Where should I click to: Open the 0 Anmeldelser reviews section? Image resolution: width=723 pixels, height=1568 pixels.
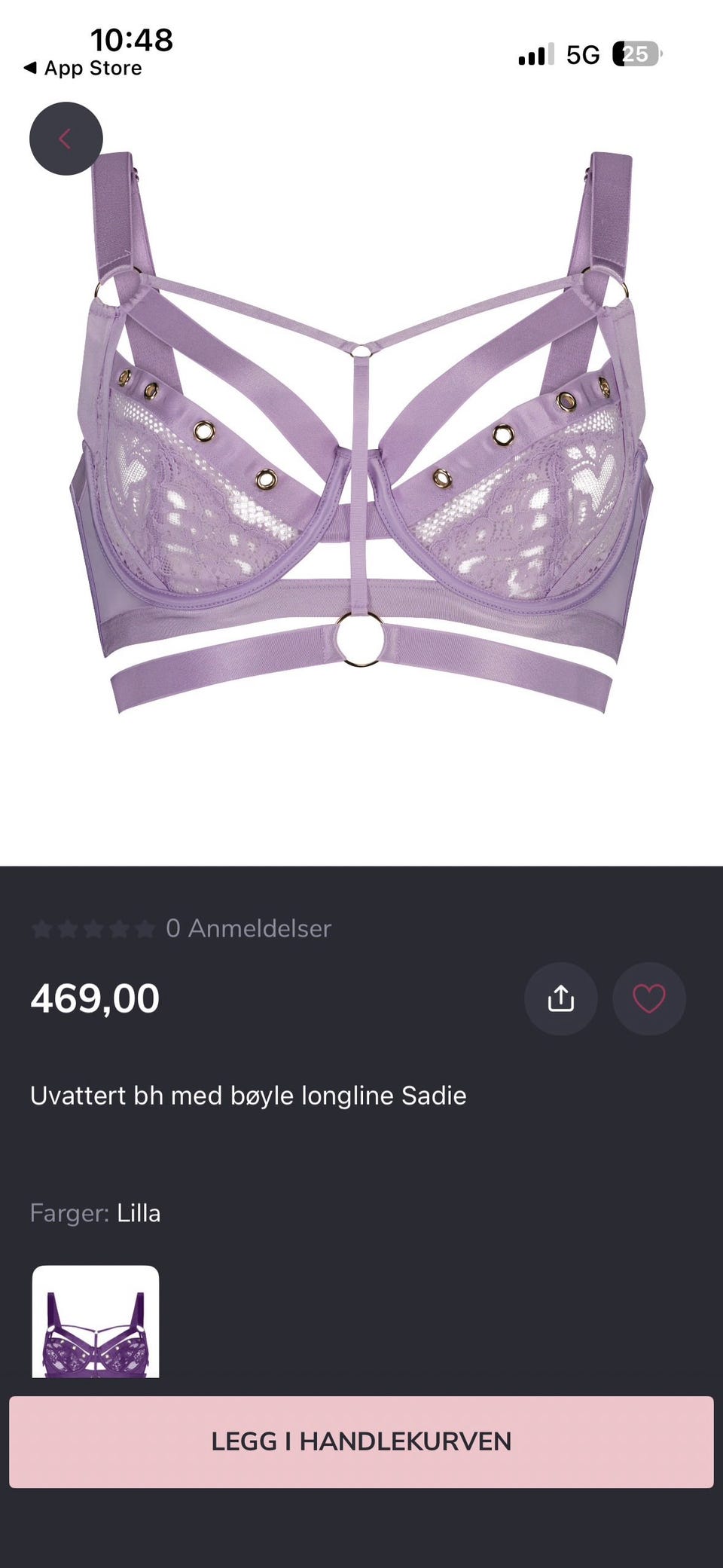coord(249,929)
